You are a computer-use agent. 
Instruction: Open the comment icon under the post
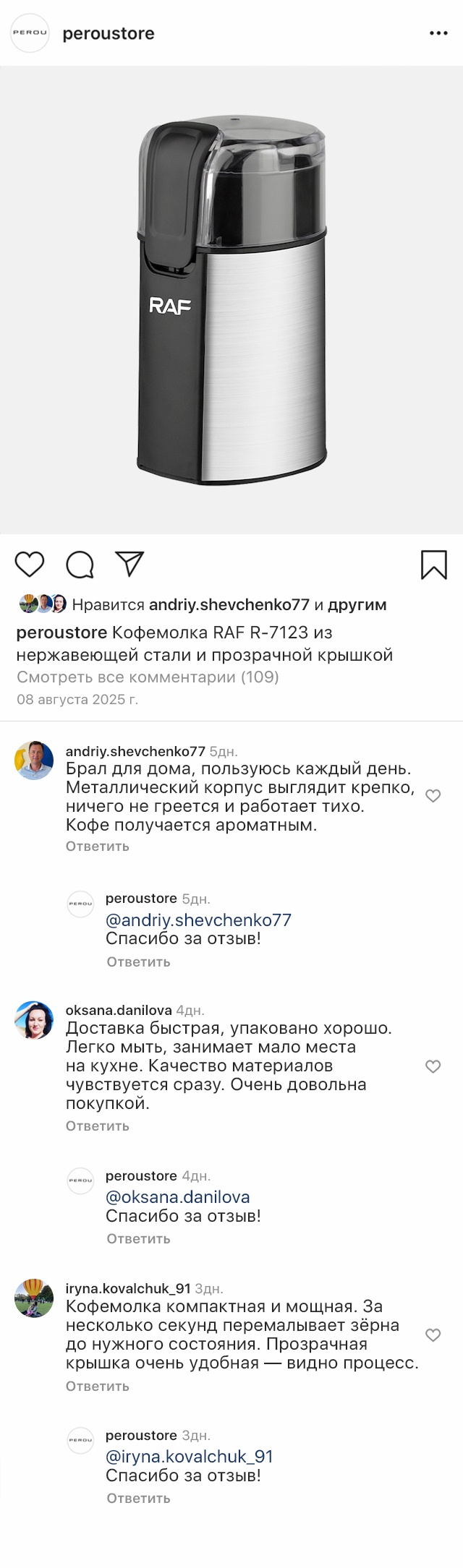coord(80,565)
